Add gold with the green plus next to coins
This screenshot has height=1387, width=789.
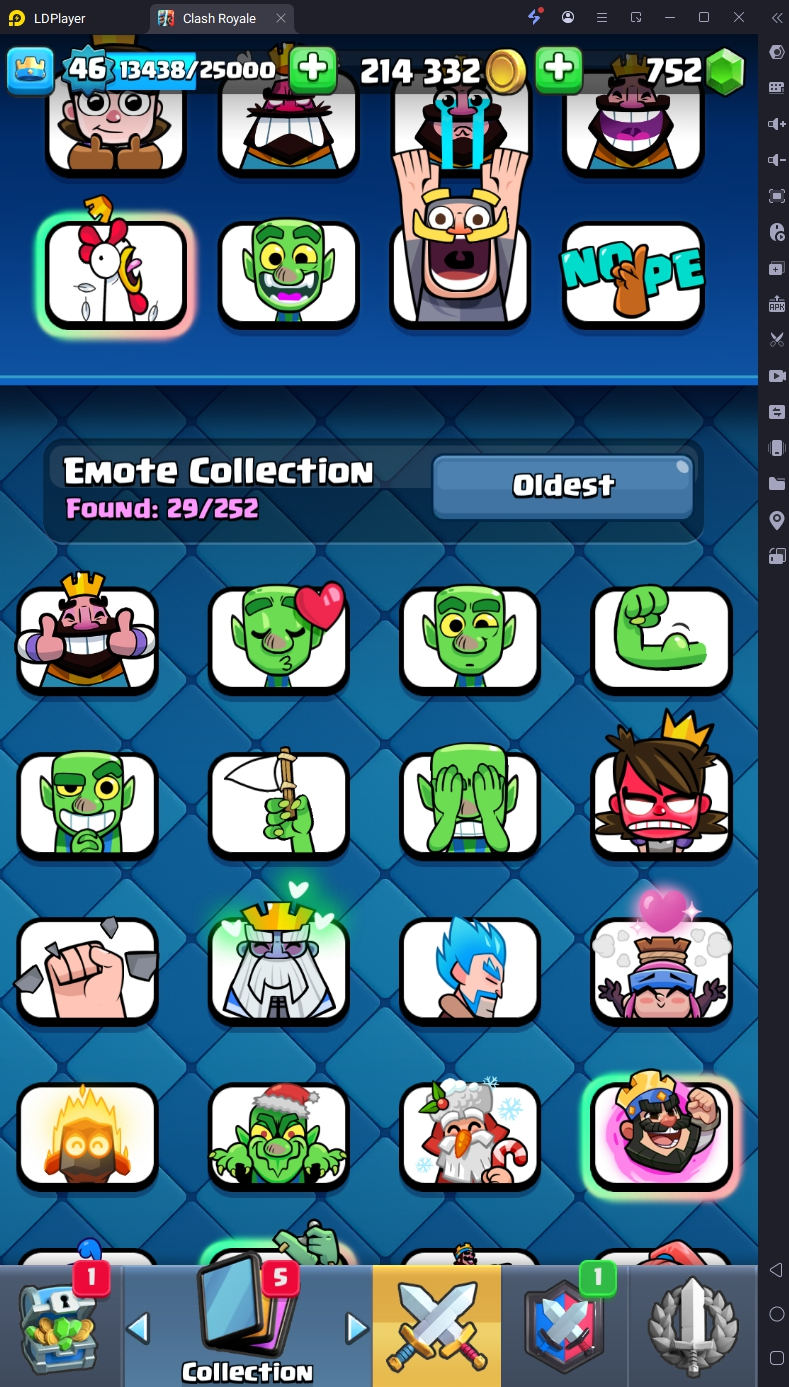coord(559,69)
